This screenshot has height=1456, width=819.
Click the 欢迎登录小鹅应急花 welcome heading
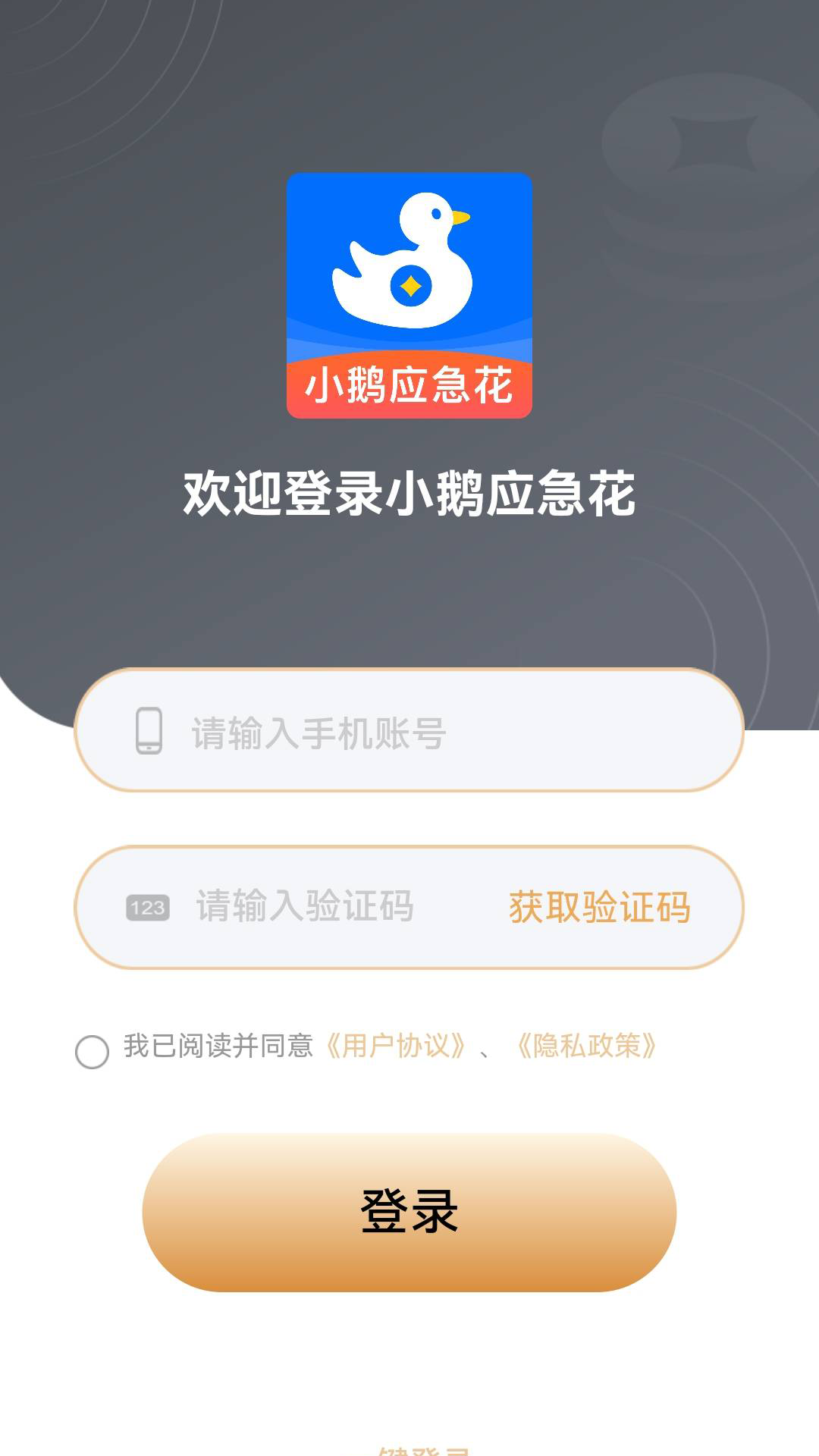409,491
